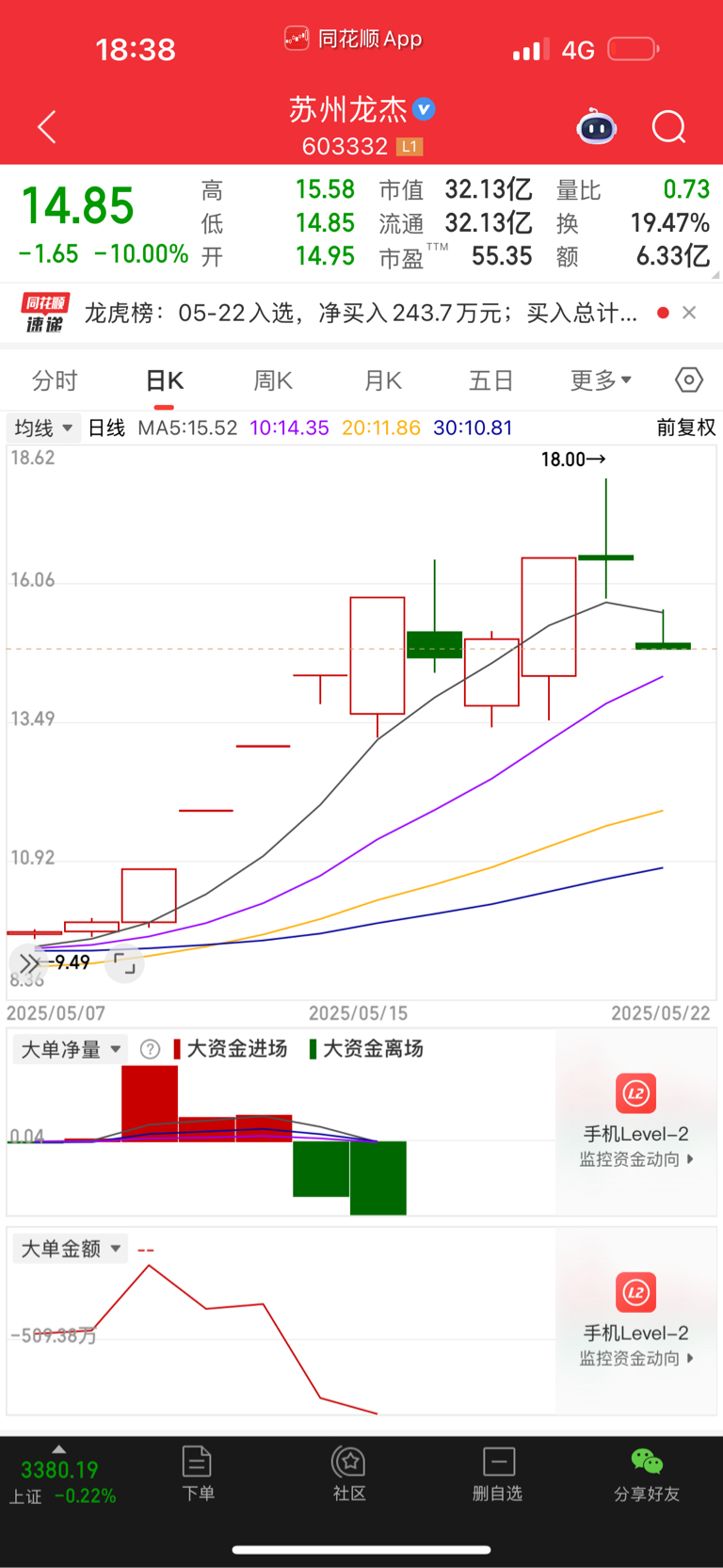Switch to the 分时 chart tab
The width and height of the screenshot is (723, 1568).
coord(55,380)
